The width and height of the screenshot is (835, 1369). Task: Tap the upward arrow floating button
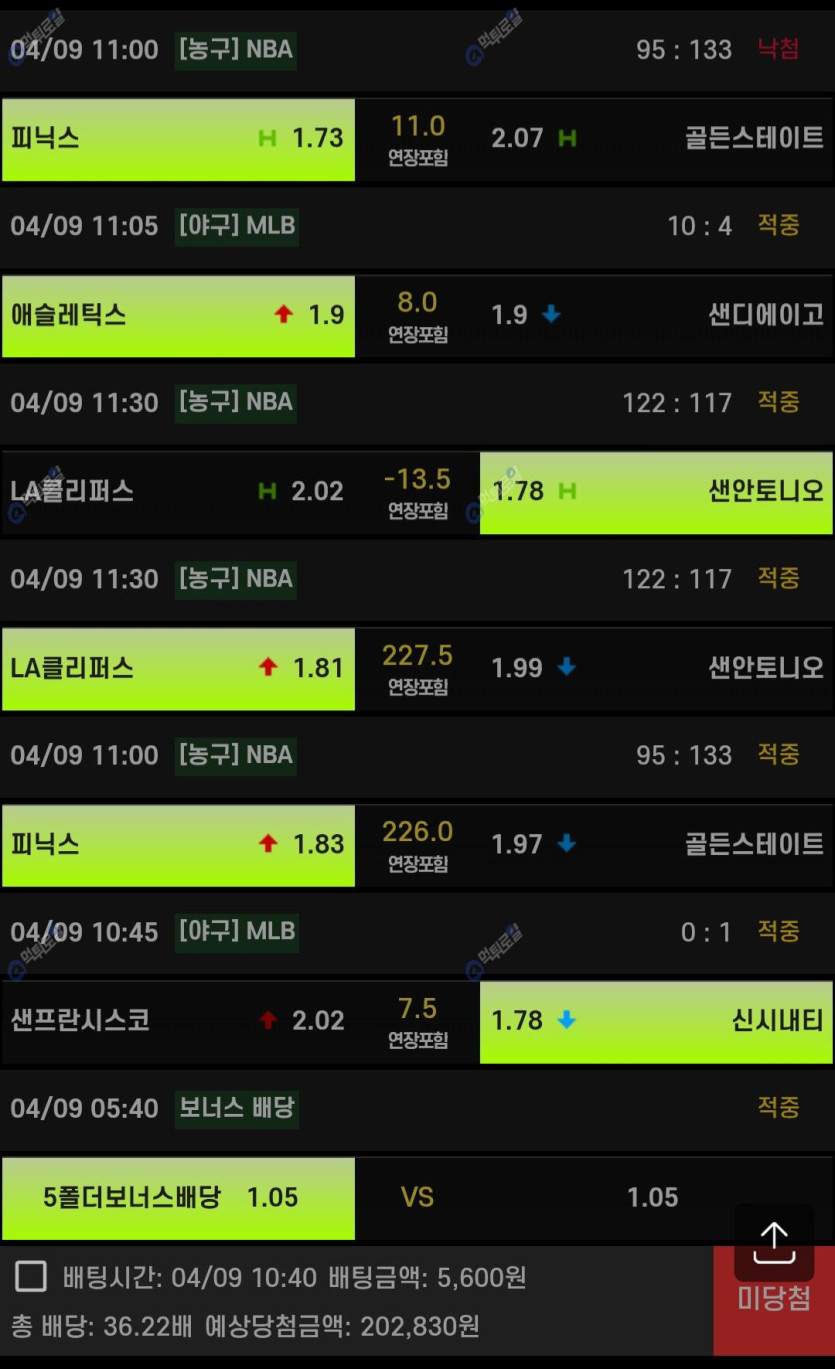pyautogui.click(x=774, y=1242)
